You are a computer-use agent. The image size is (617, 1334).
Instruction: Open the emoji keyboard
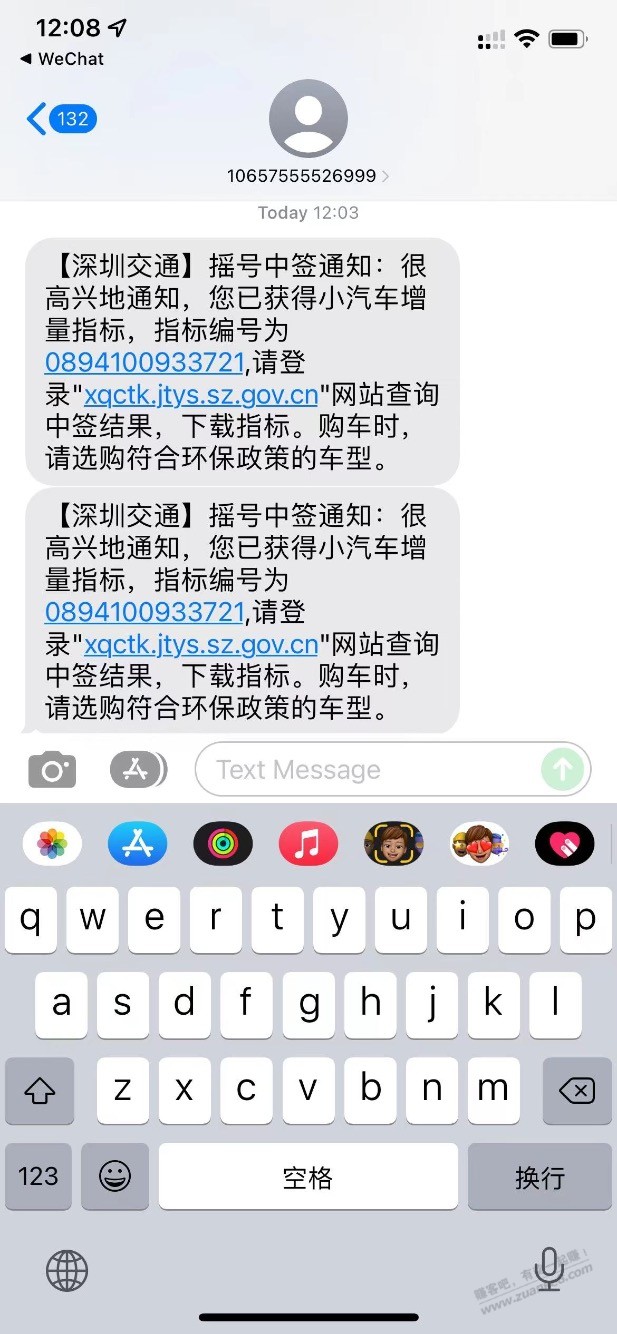coord(115,1176)
